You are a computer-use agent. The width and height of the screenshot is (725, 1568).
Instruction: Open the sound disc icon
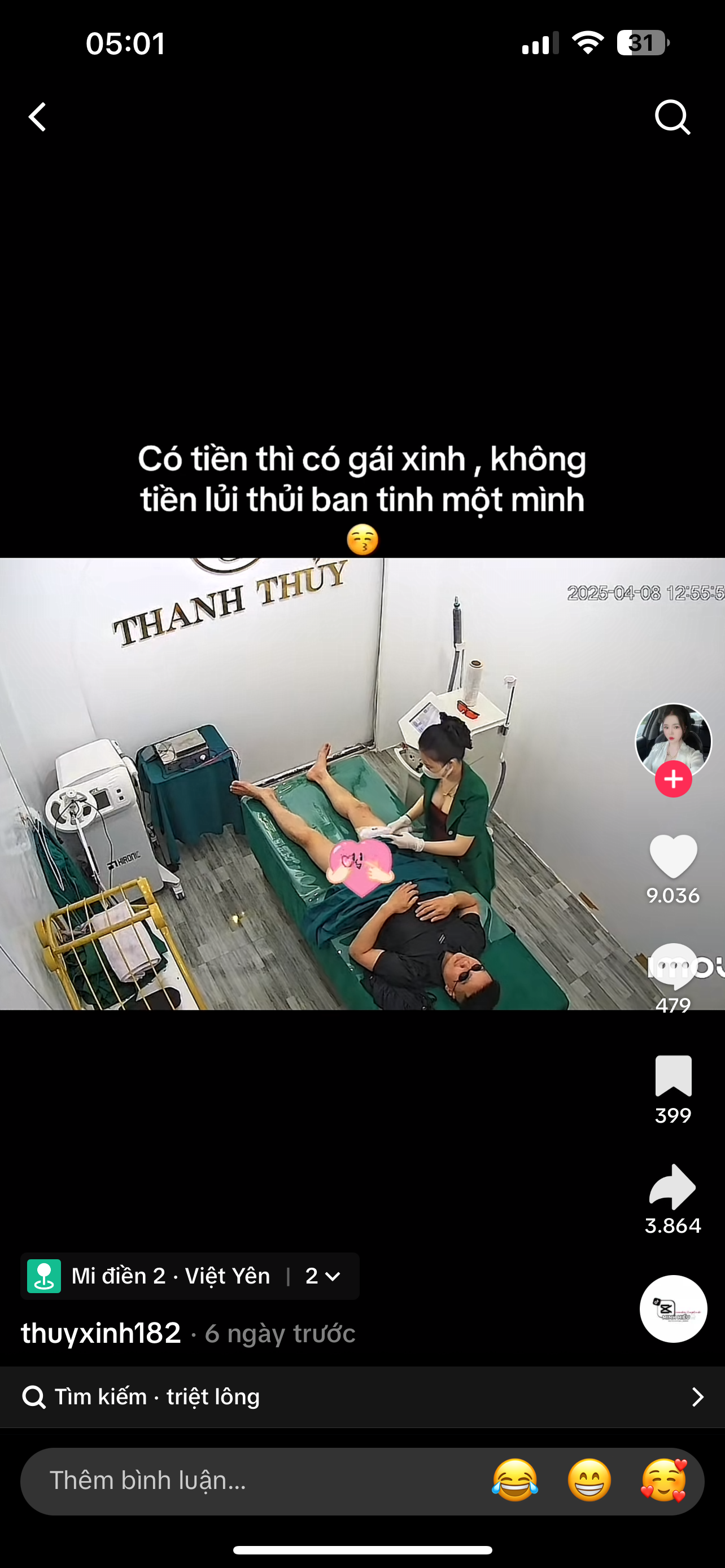tap(673, 1309)
